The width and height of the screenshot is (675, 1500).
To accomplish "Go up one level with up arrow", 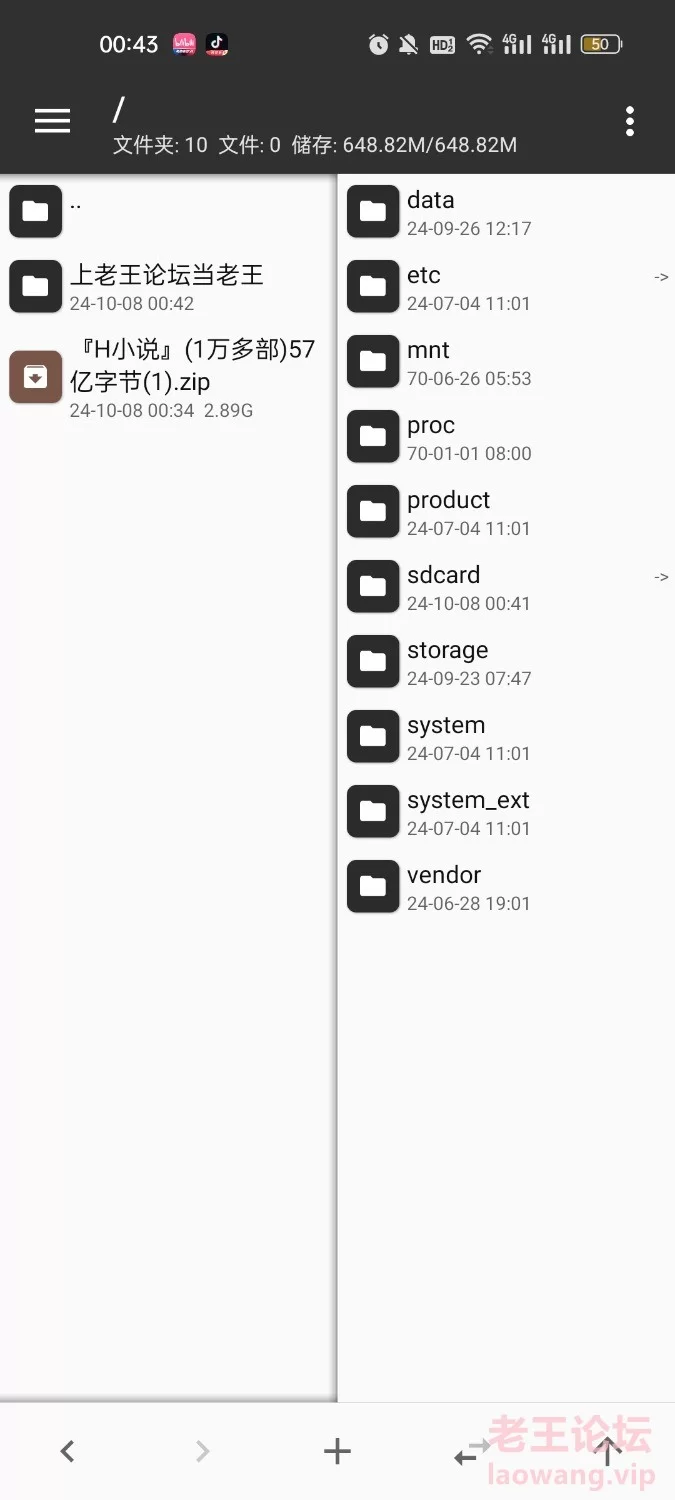I will (607, 1451).
